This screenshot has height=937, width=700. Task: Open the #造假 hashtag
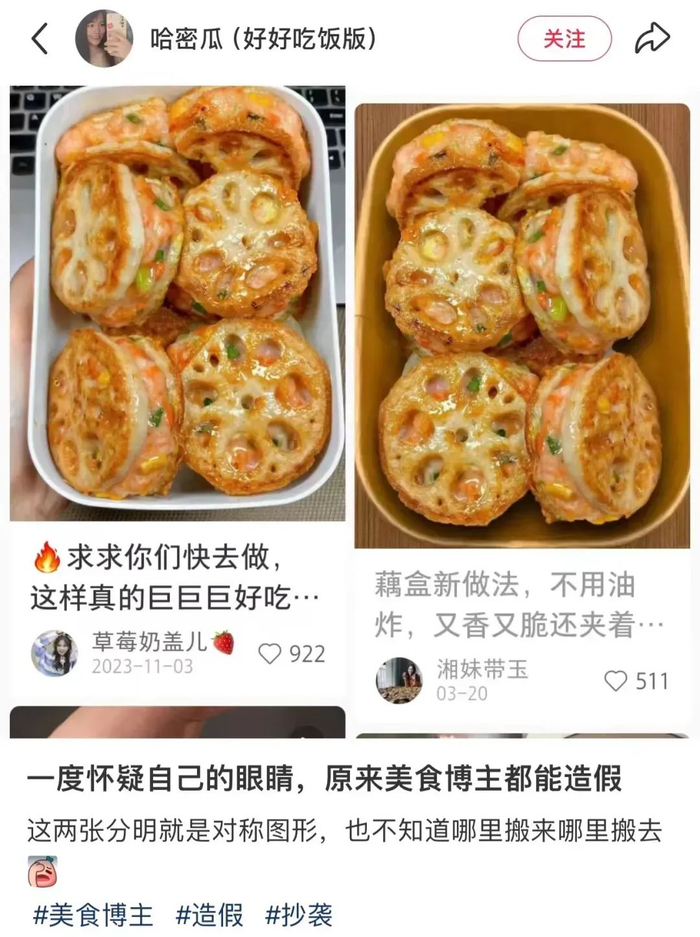tap(210, 914)
